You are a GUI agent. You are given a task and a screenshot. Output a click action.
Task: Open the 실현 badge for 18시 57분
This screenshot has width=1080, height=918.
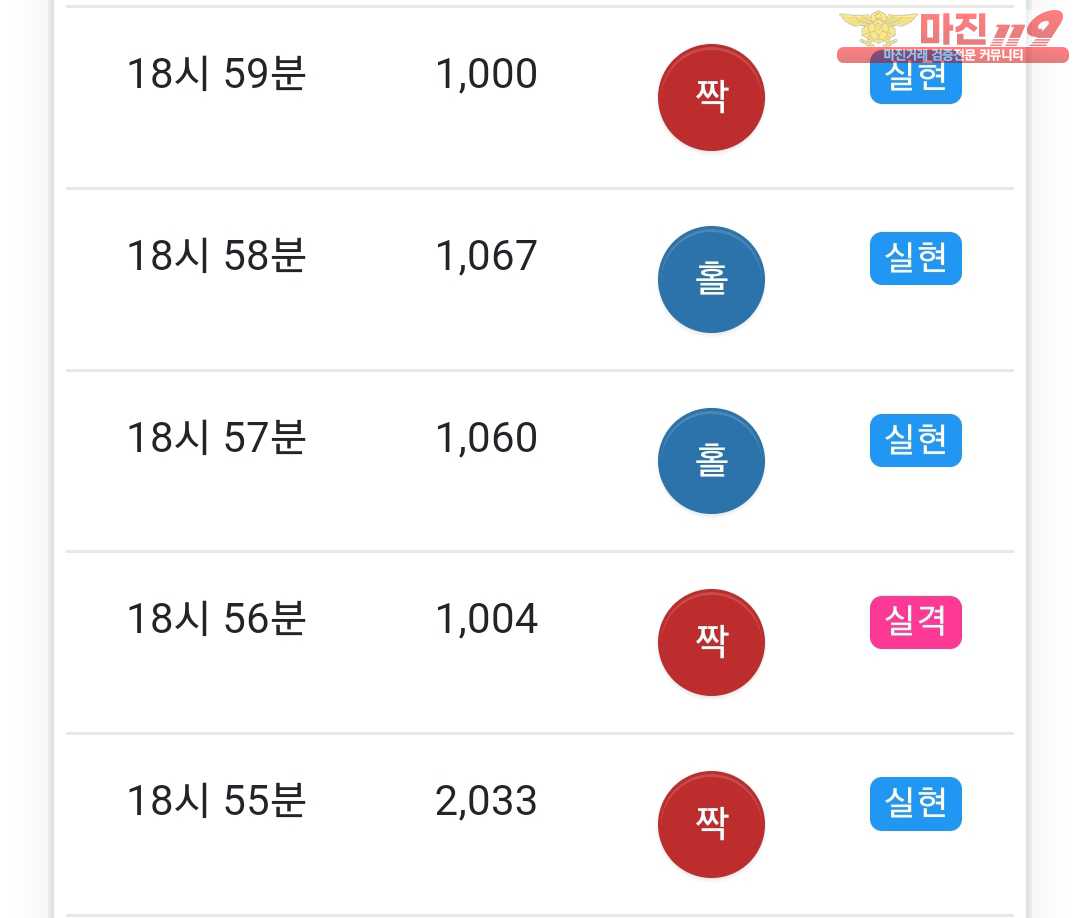tap(915, 440)
